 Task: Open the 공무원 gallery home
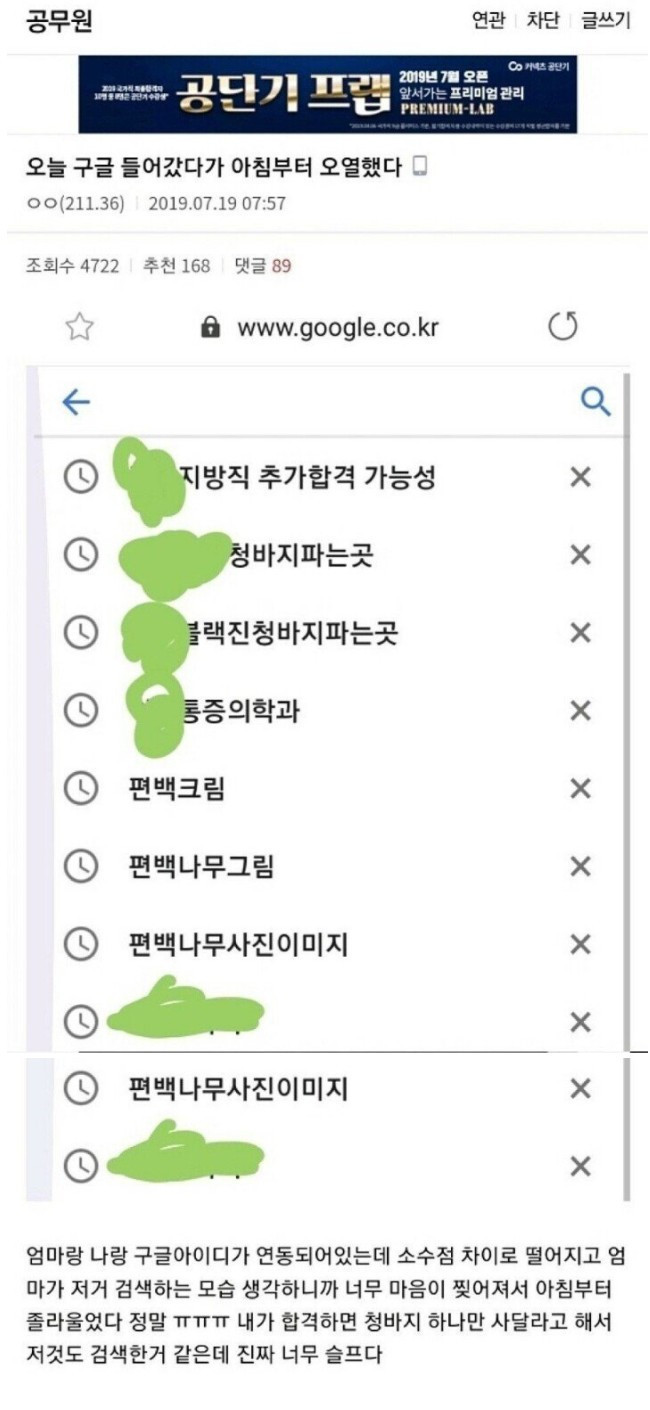point(59,21)
